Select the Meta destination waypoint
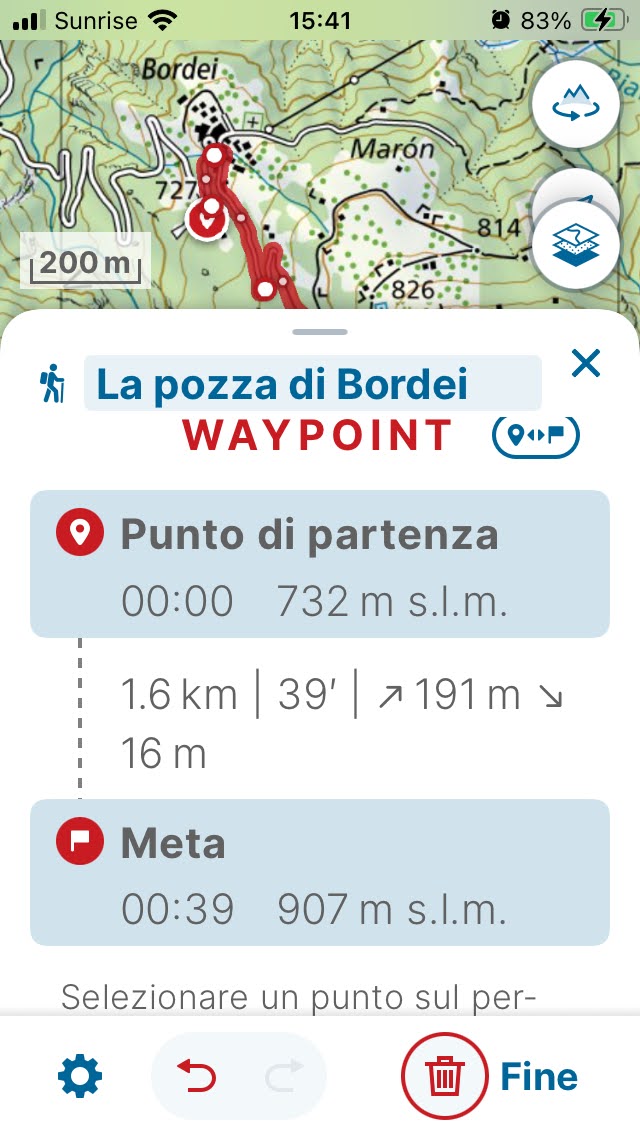Viewport: 640px width, 1136px height. (x=320, y=872)
